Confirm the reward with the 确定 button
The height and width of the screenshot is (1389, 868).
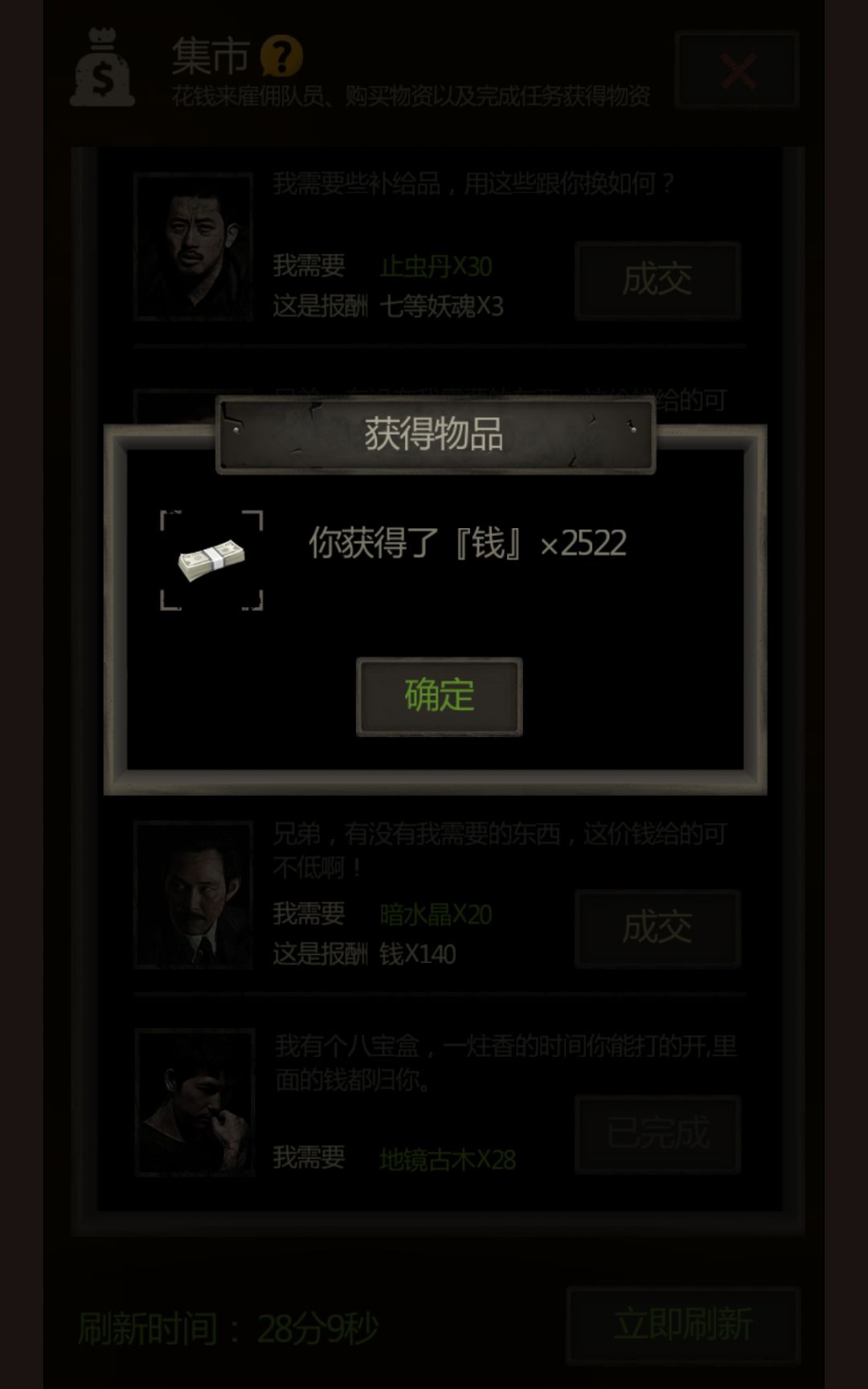point(439,696)
